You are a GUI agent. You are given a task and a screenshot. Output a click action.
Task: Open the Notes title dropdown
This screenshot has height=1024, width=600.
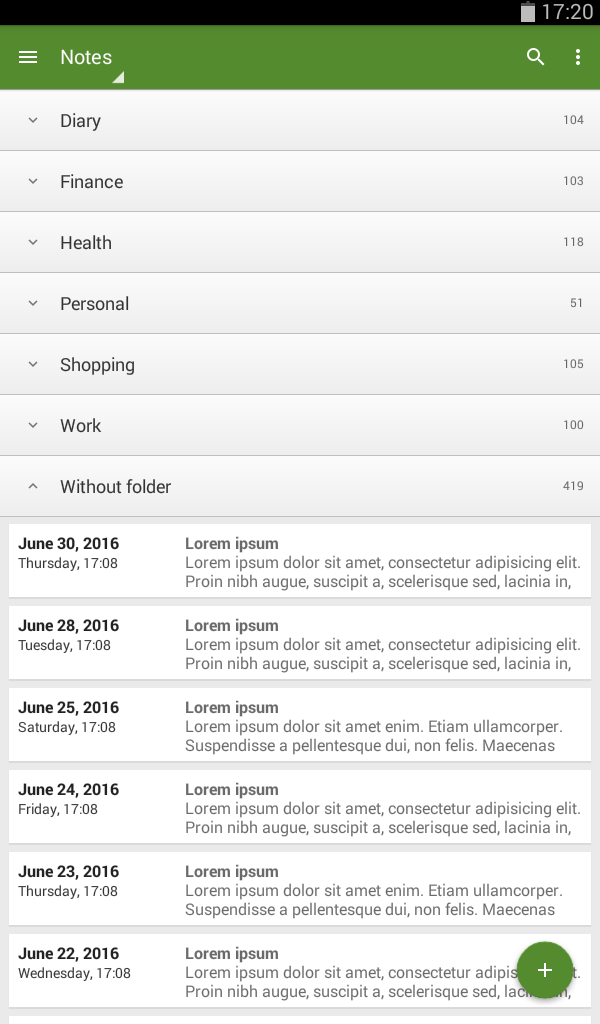91,60
